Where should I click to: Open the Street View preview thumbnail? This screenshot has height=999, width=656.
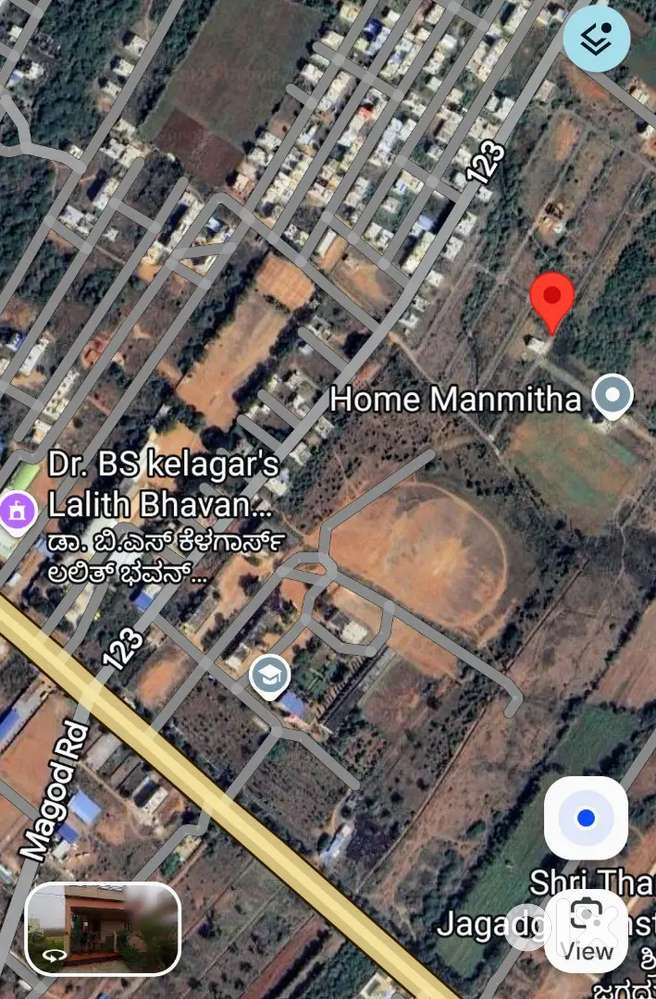pos(103,929)
